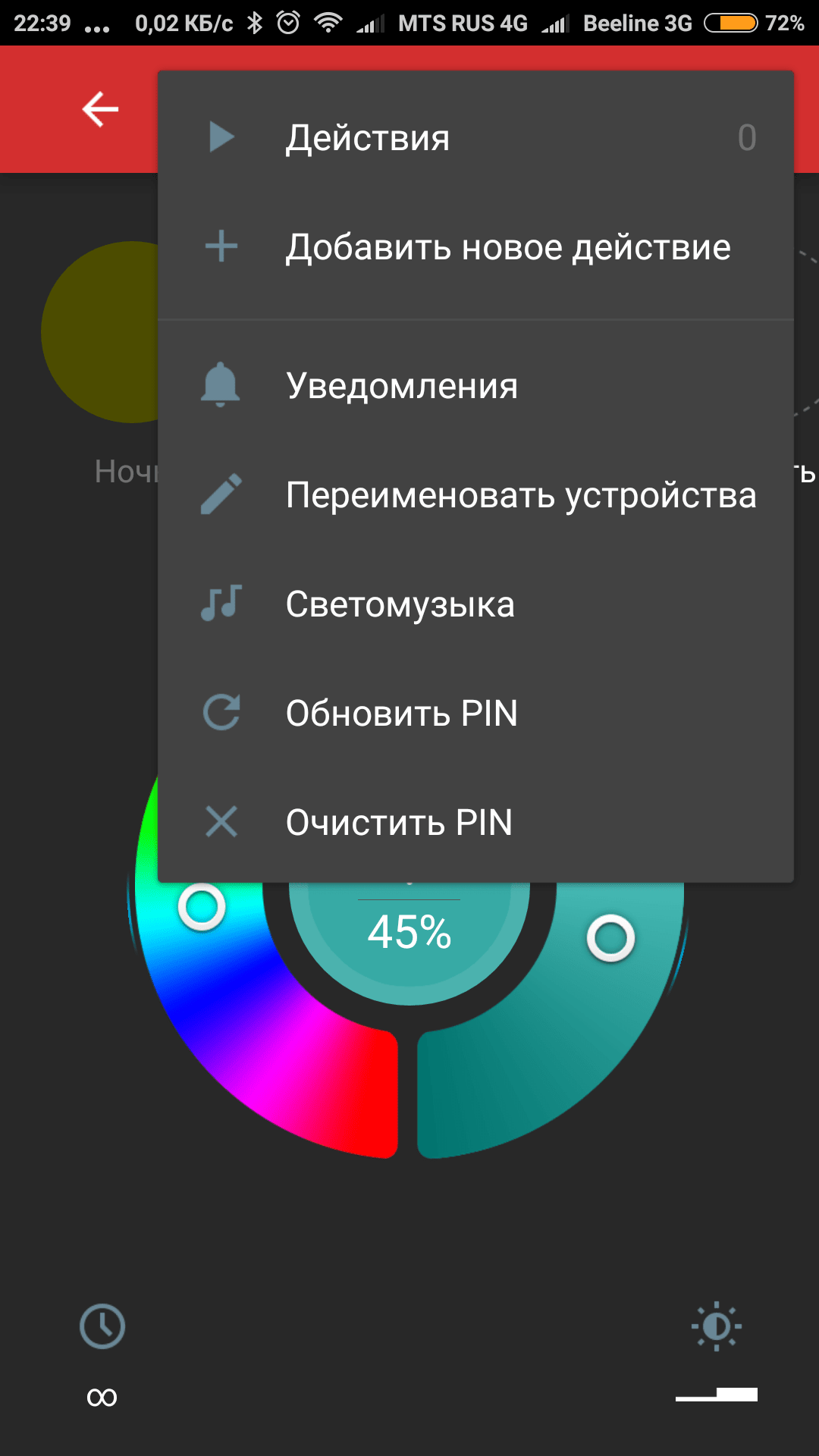Image resolution: width=819 pixels, height=1456 pixels.
Task: Open the Действия menu item
Action: pyautogui.click(x=475, y=137)
